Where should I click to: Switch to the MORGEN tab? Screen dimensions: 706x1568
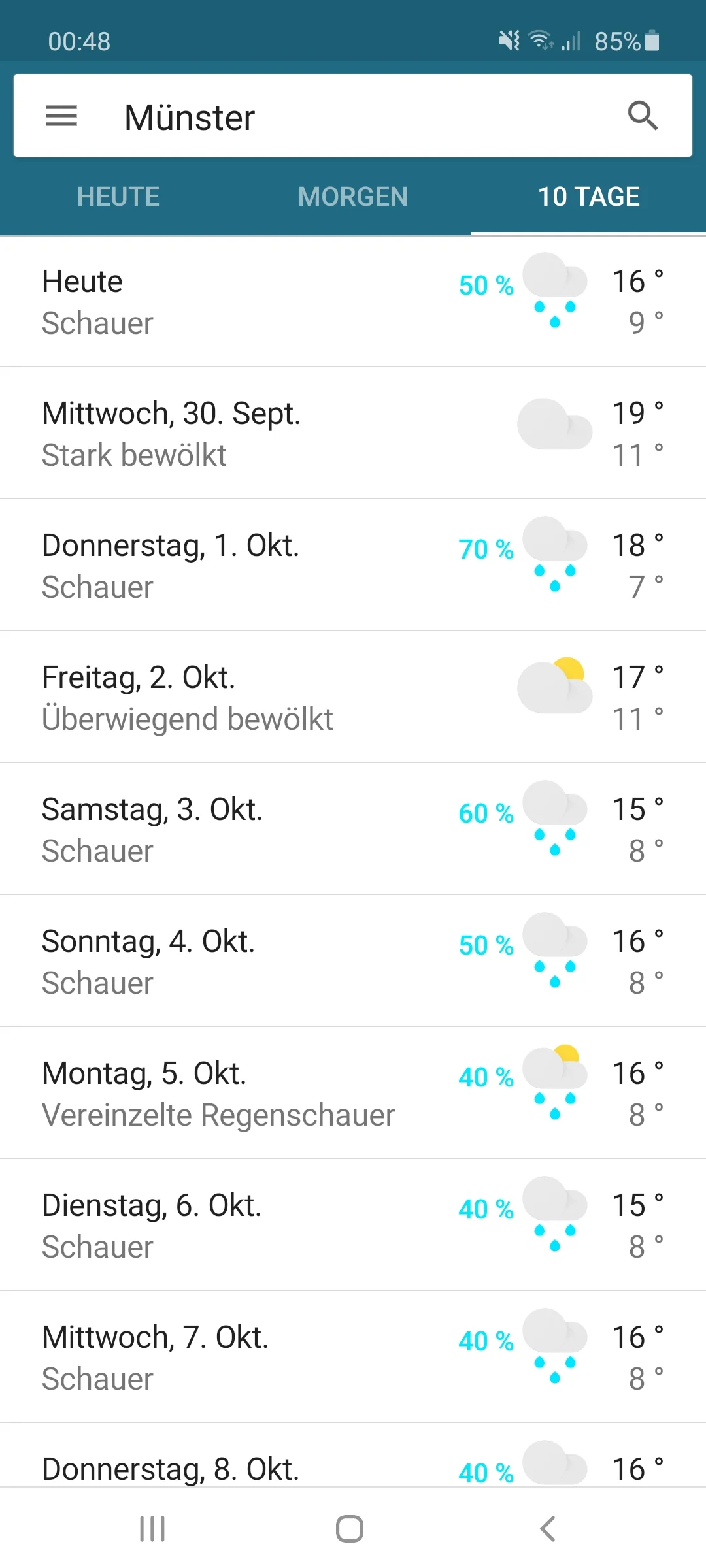[353, 197]
